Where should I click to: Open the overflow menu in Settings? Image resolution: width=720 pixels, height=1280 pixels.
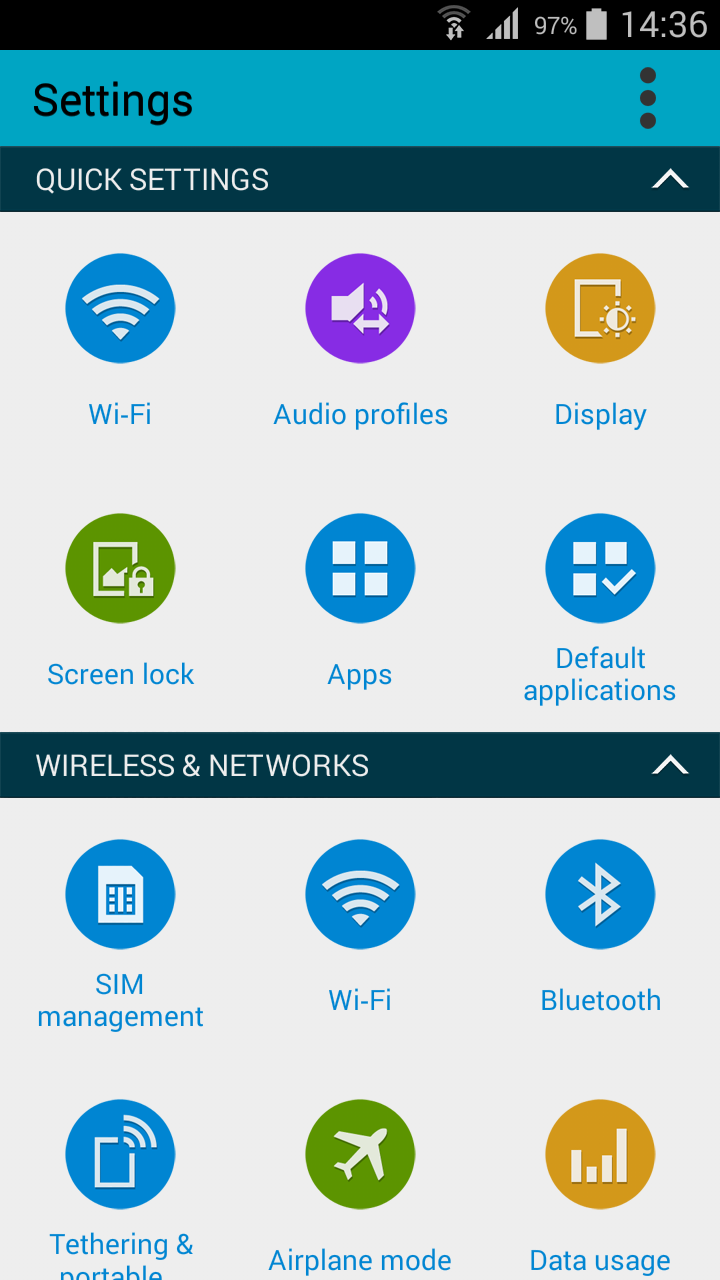point(648,99)
